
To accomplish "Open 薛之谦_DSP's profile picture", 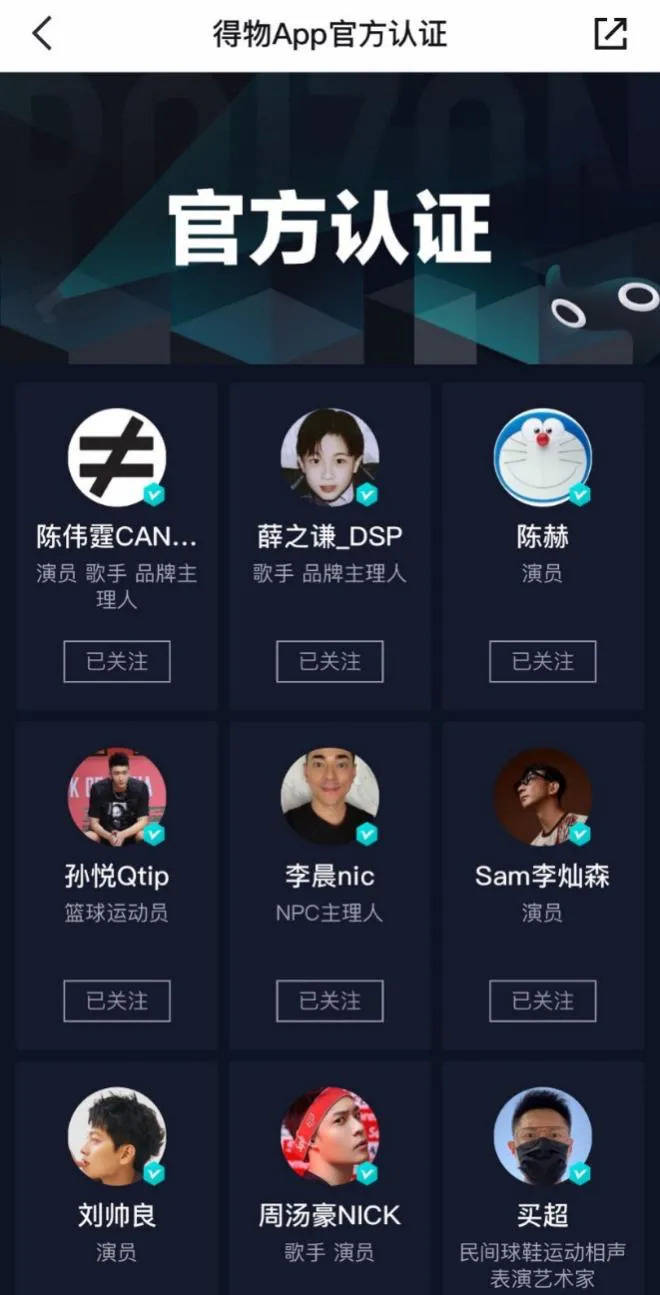I will pyautogui.click(x=330, y=457).
